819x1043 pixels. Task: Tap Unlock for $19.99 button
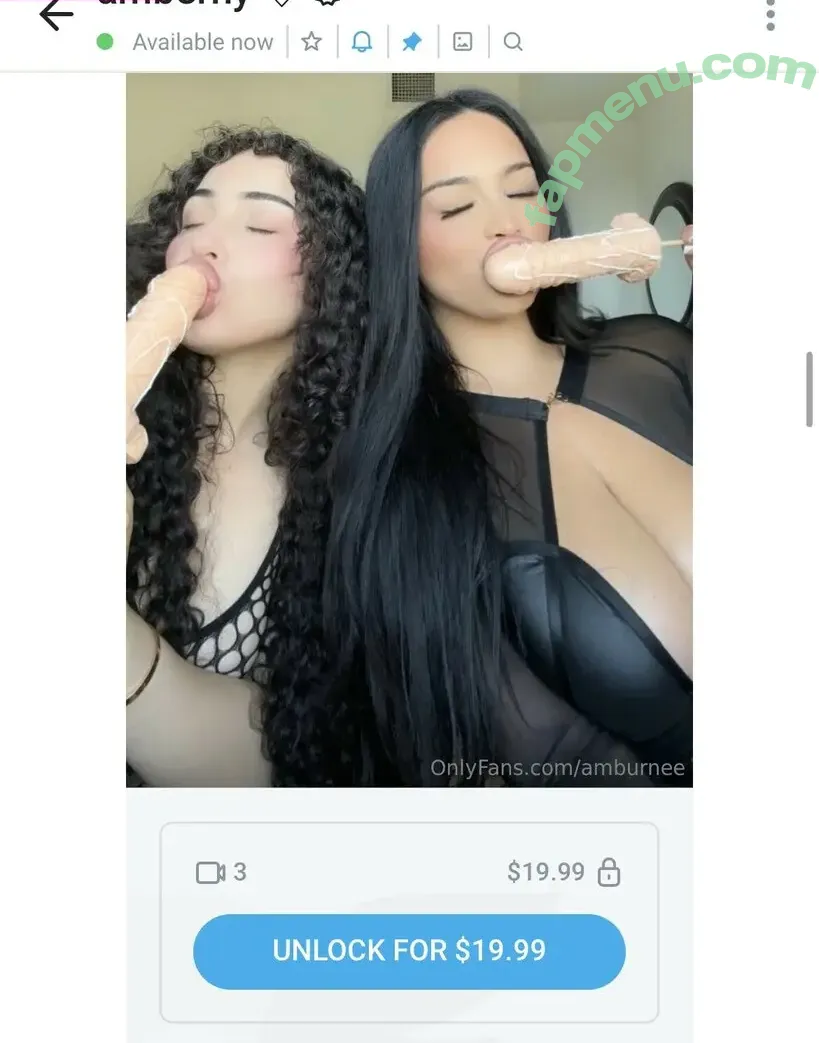tap(409, 950)
